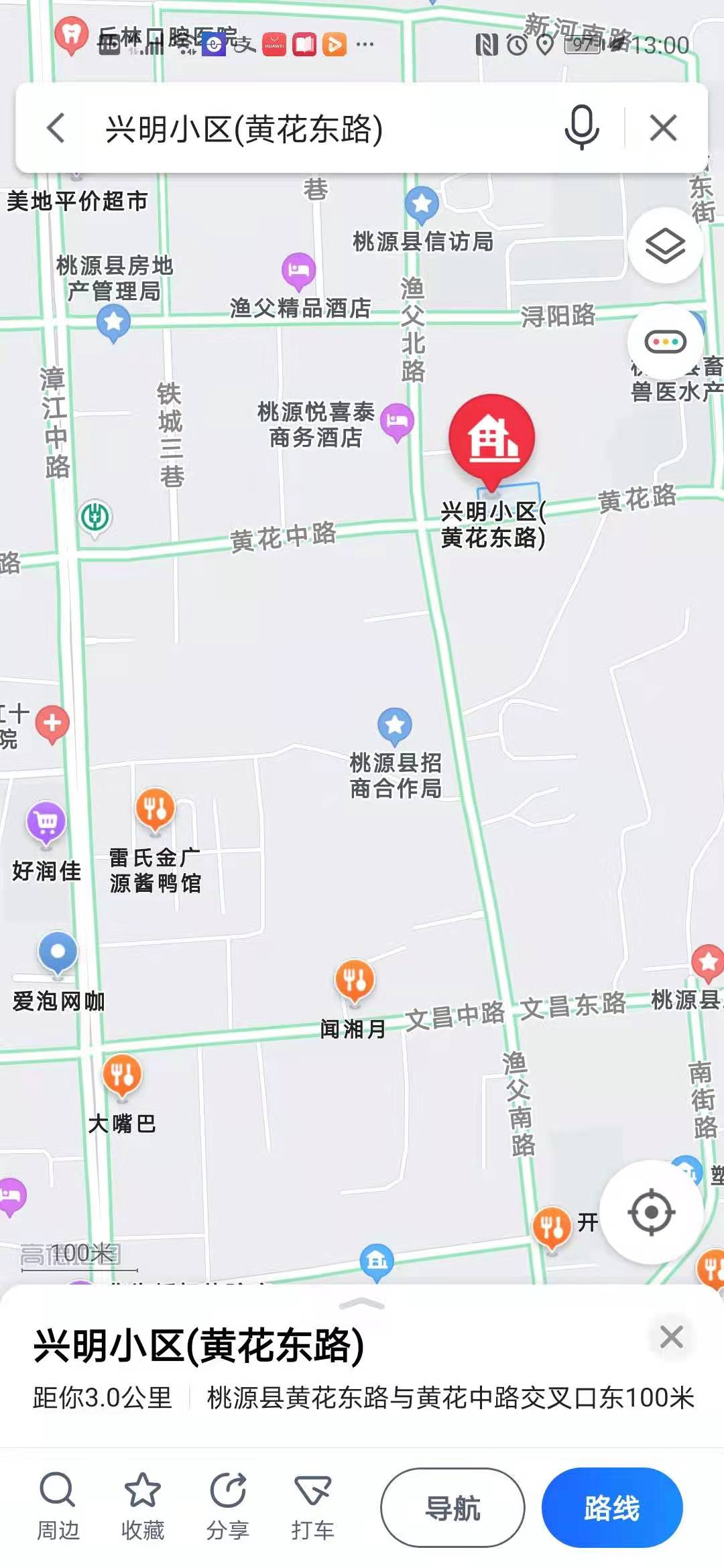
Task: Go back from the search result
Action: [x=56, y=128]
